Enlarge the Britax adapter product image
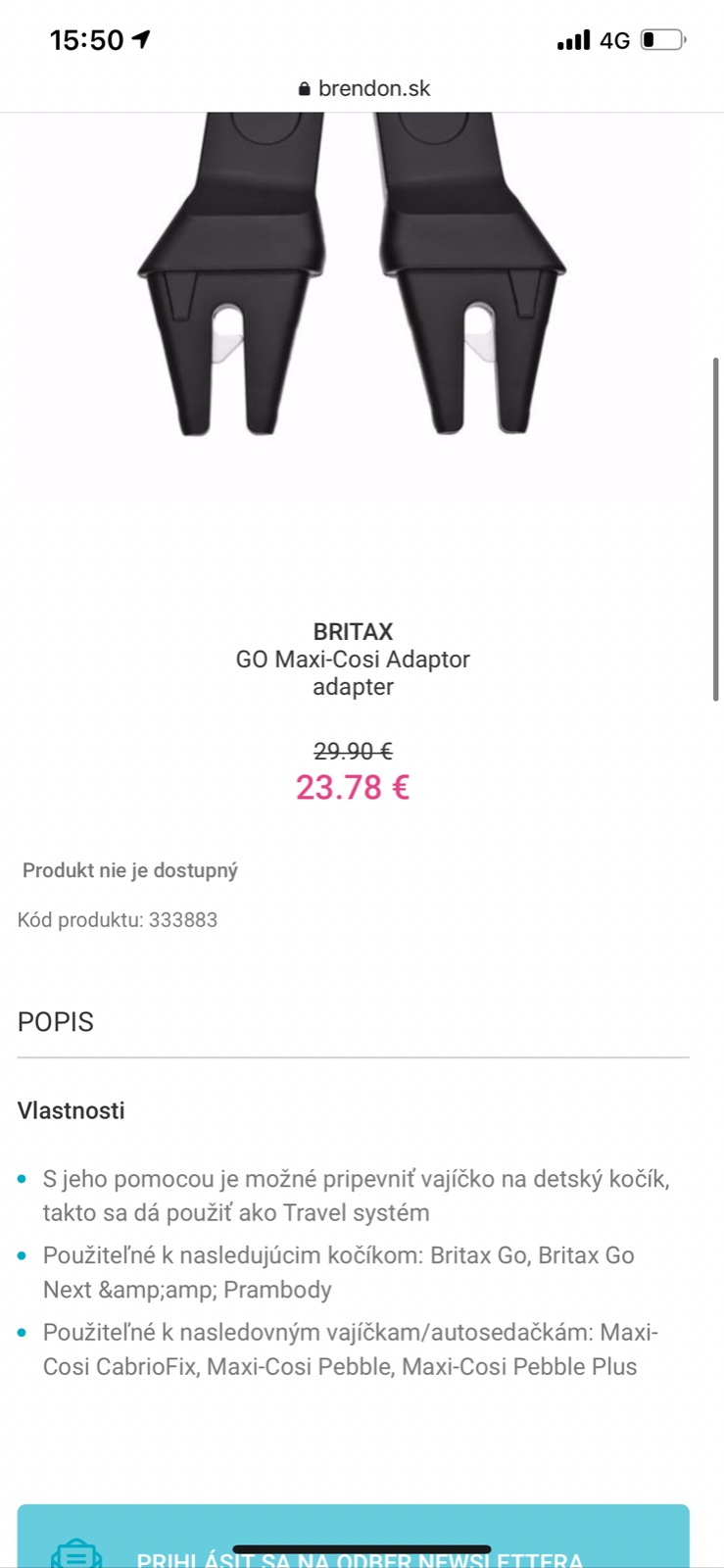 pos(352,294)
